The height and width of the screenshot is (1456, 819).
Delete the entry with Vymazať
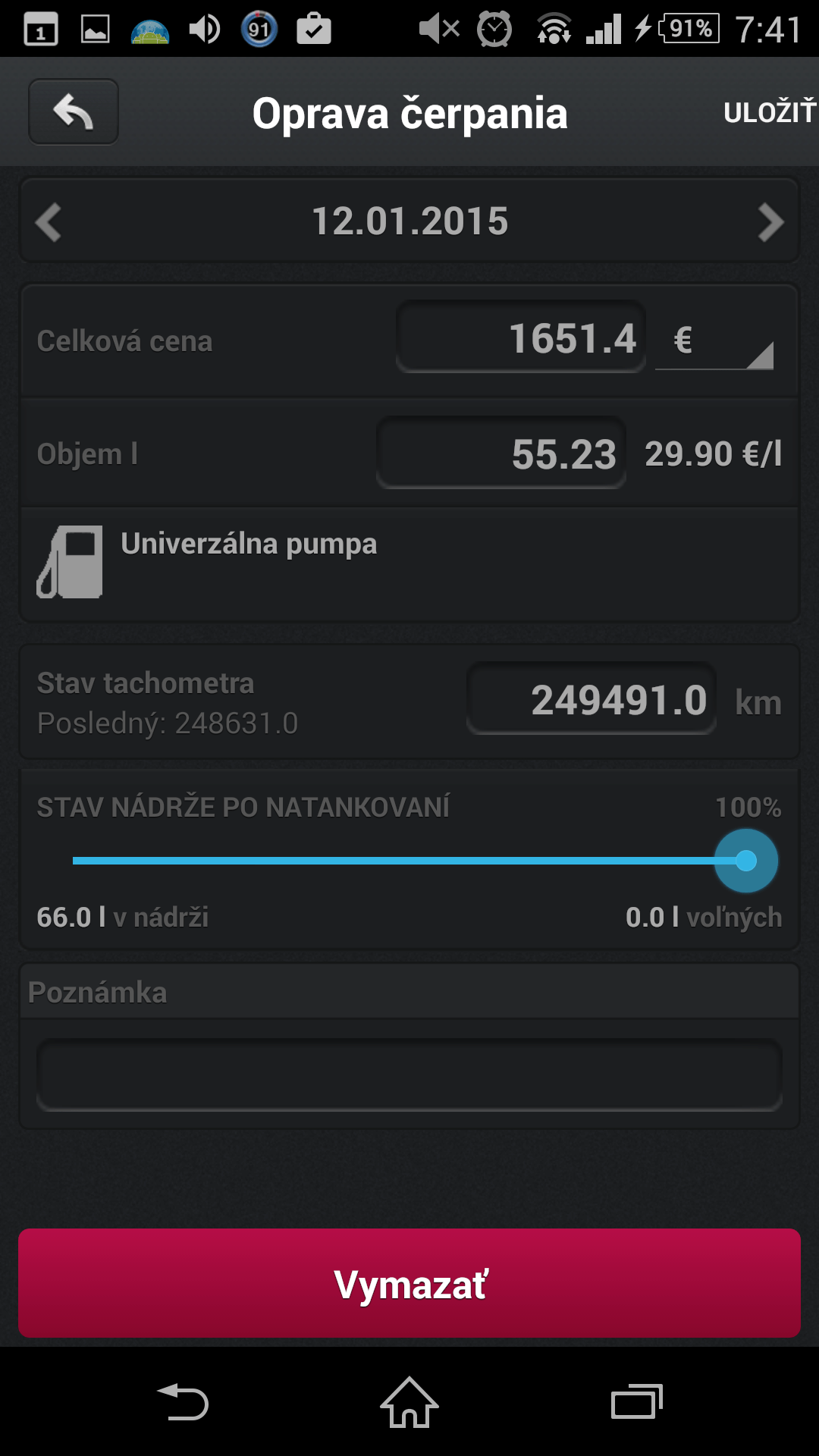pyautogui.click(x=409, y=1283)
